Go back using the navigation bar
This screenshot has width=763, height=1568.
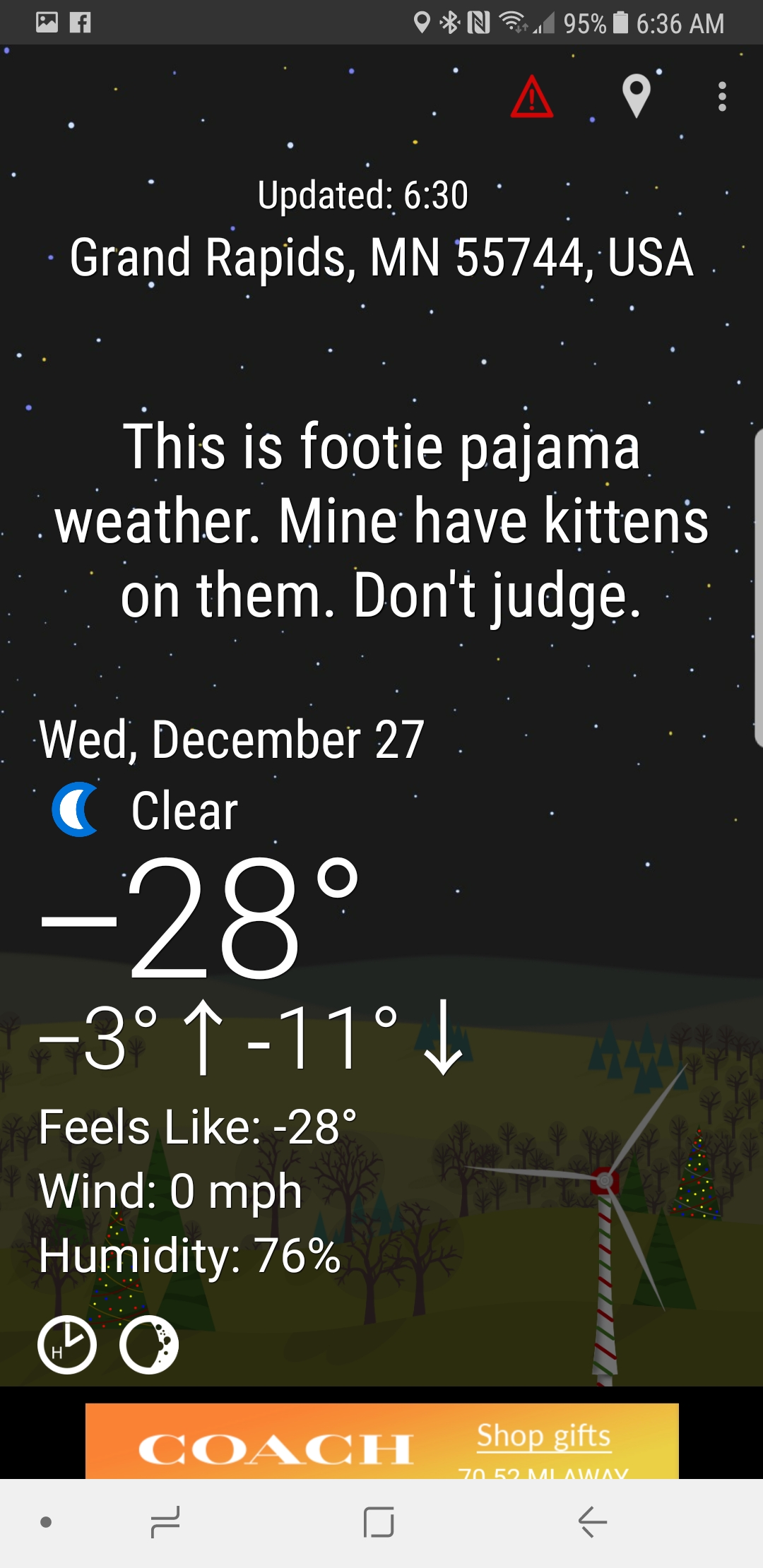[592, 1521]
